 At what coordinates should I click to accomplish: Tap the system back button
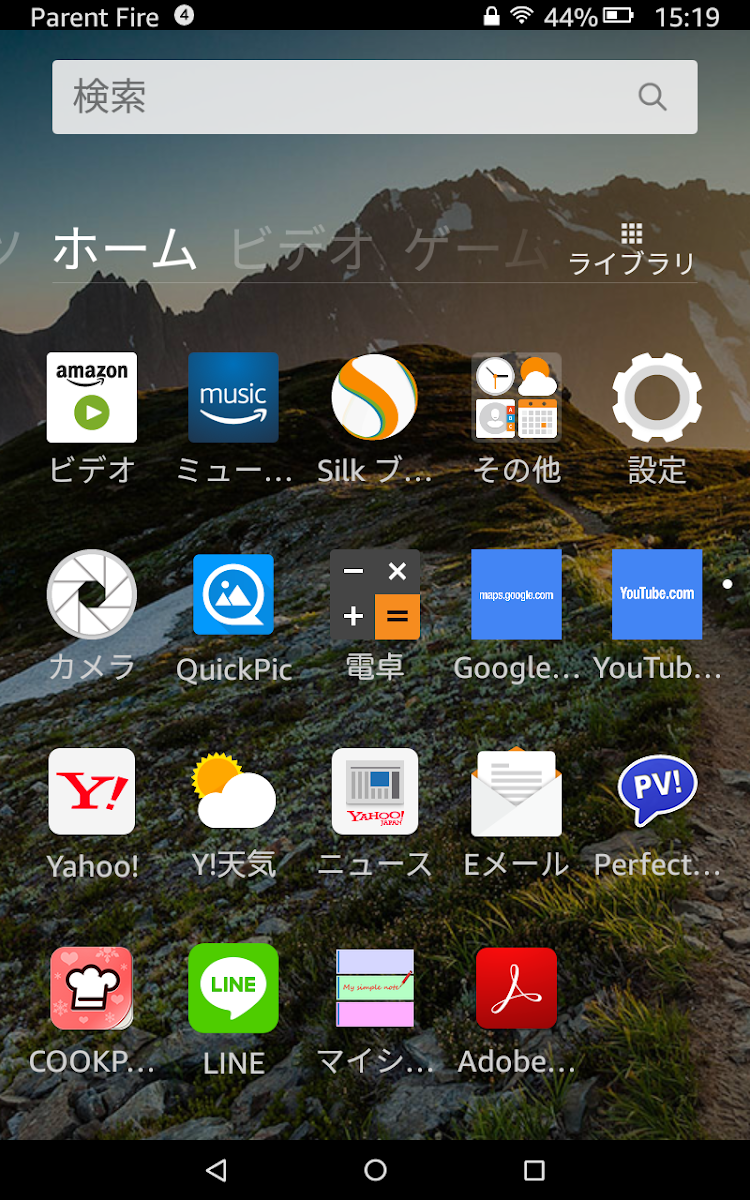tap(216, 1170)
